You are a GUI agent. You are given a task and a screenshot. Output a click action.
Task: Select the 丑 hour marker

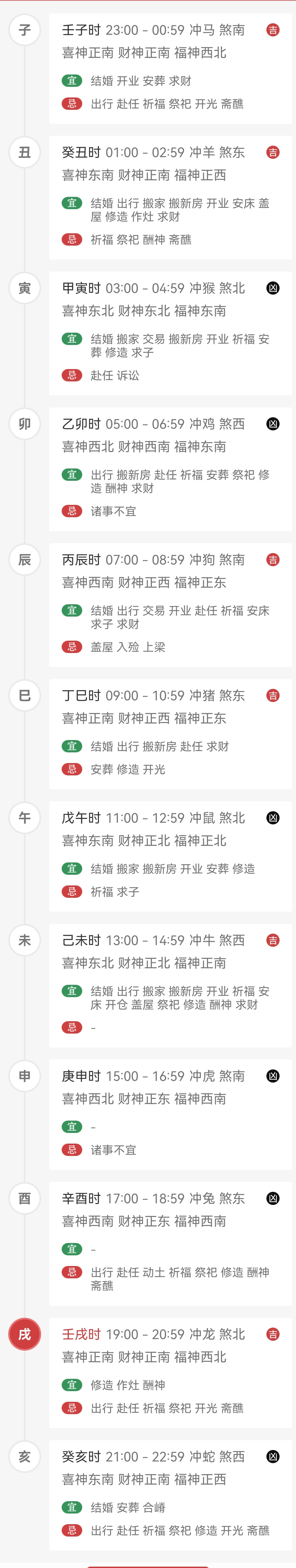click(24, 152)
